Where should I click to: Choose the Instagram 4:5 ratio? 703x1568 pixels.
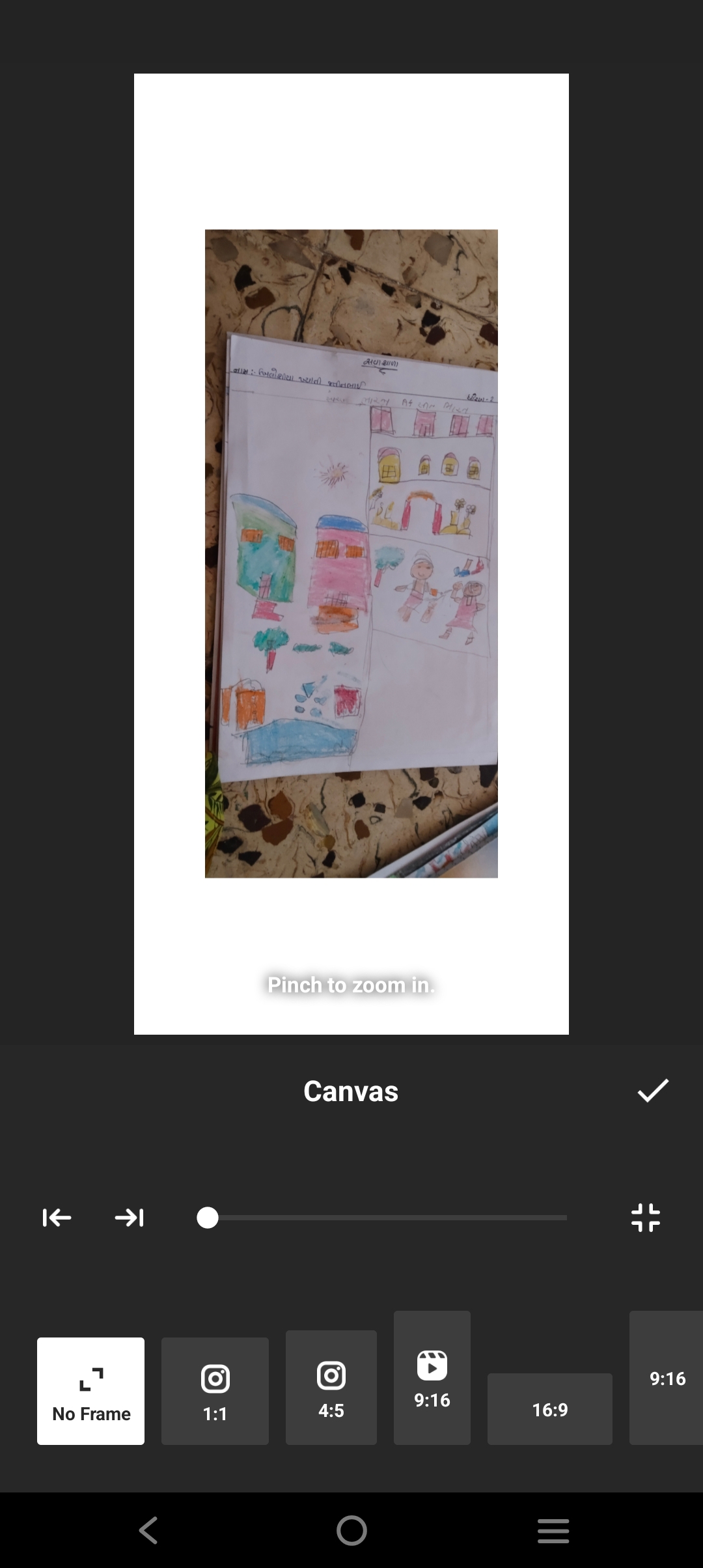[331, 1387]
